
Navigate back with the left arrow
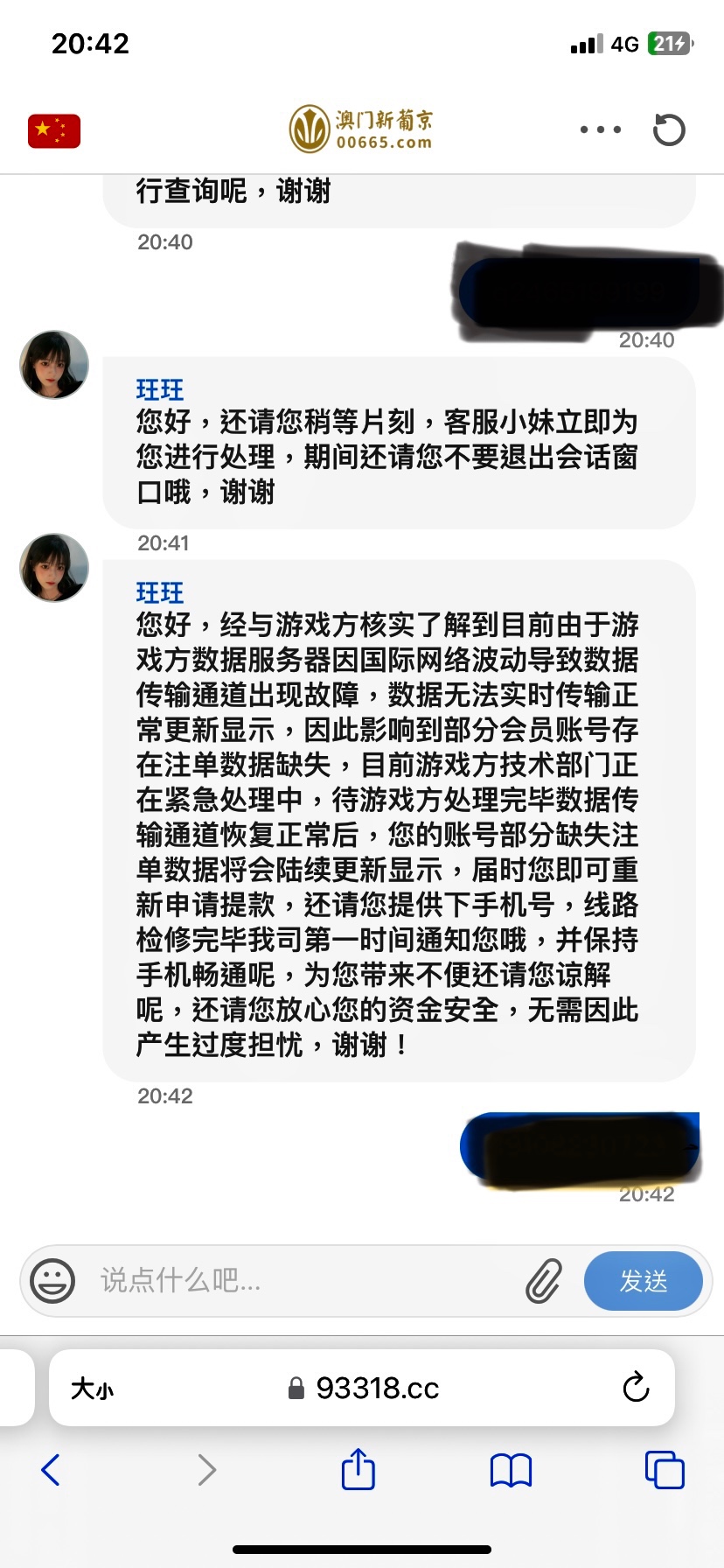coord(50,1470)
